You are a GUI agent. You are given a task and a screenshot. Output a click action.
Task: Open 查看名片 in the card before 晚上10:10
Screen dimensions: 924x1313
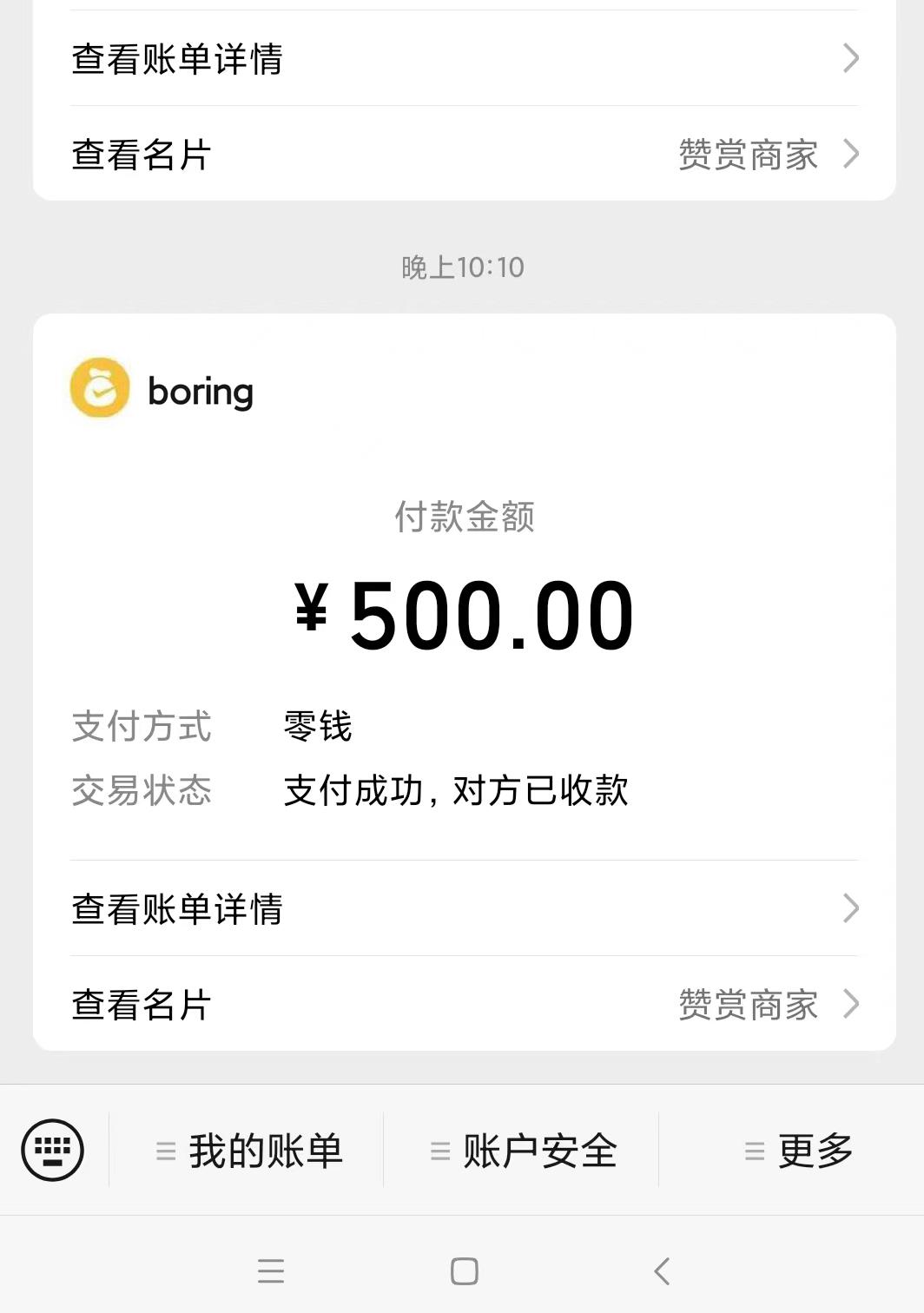pos(464,155)
